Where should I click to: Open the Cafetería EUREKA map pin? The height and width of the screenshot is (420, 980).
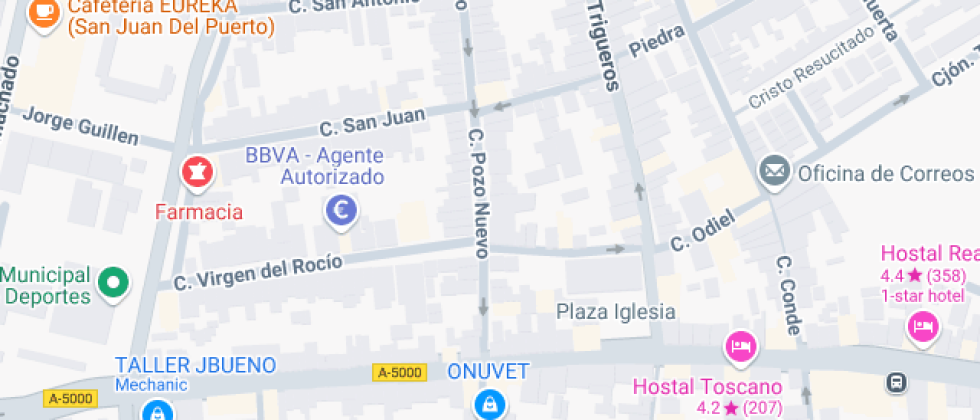pos(43,14)
